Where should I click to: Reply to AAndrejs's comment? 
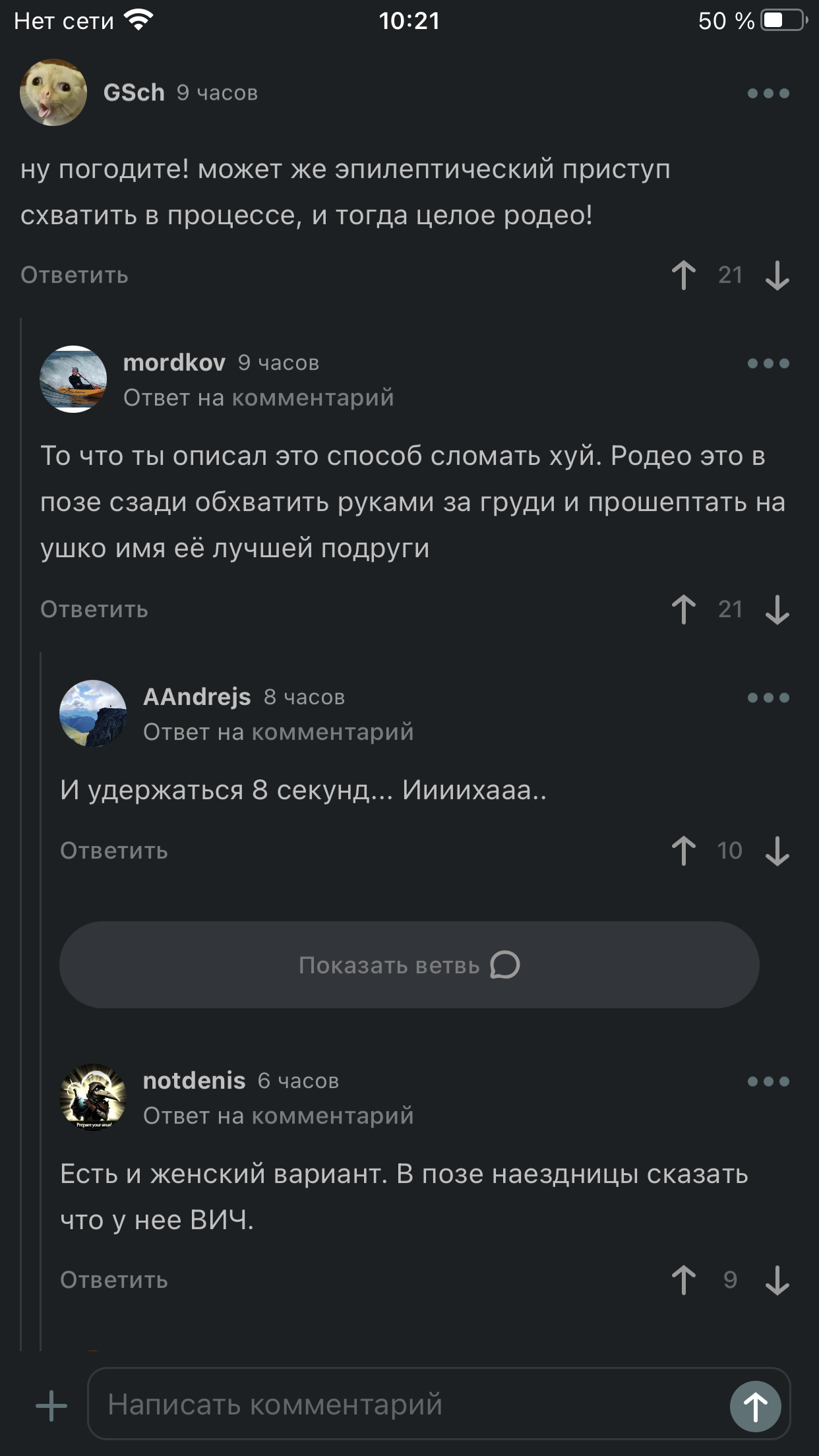click(x=114, y=851)
